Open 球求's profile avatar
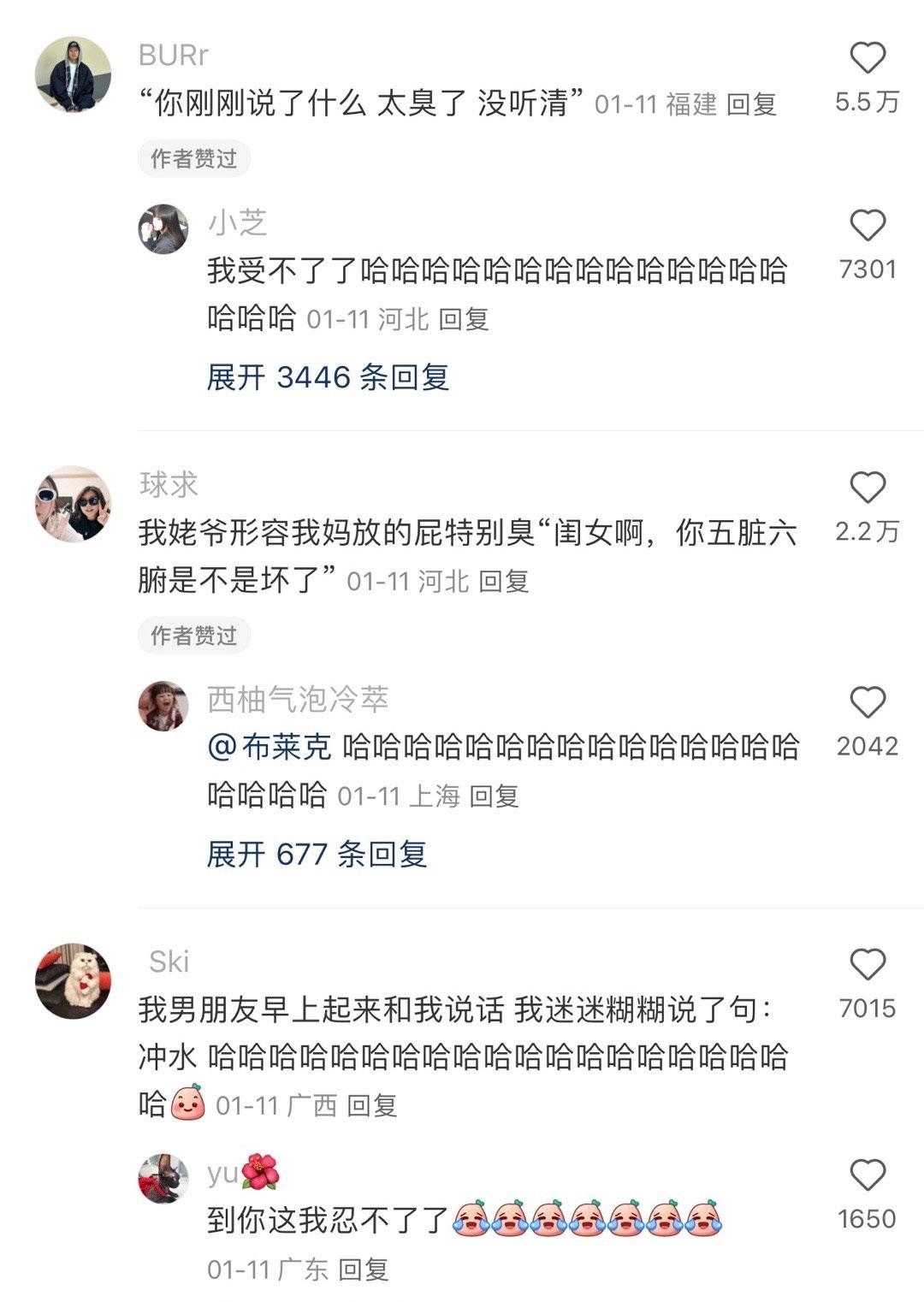This screenshot has height=1302, width=924. (74, 504)
